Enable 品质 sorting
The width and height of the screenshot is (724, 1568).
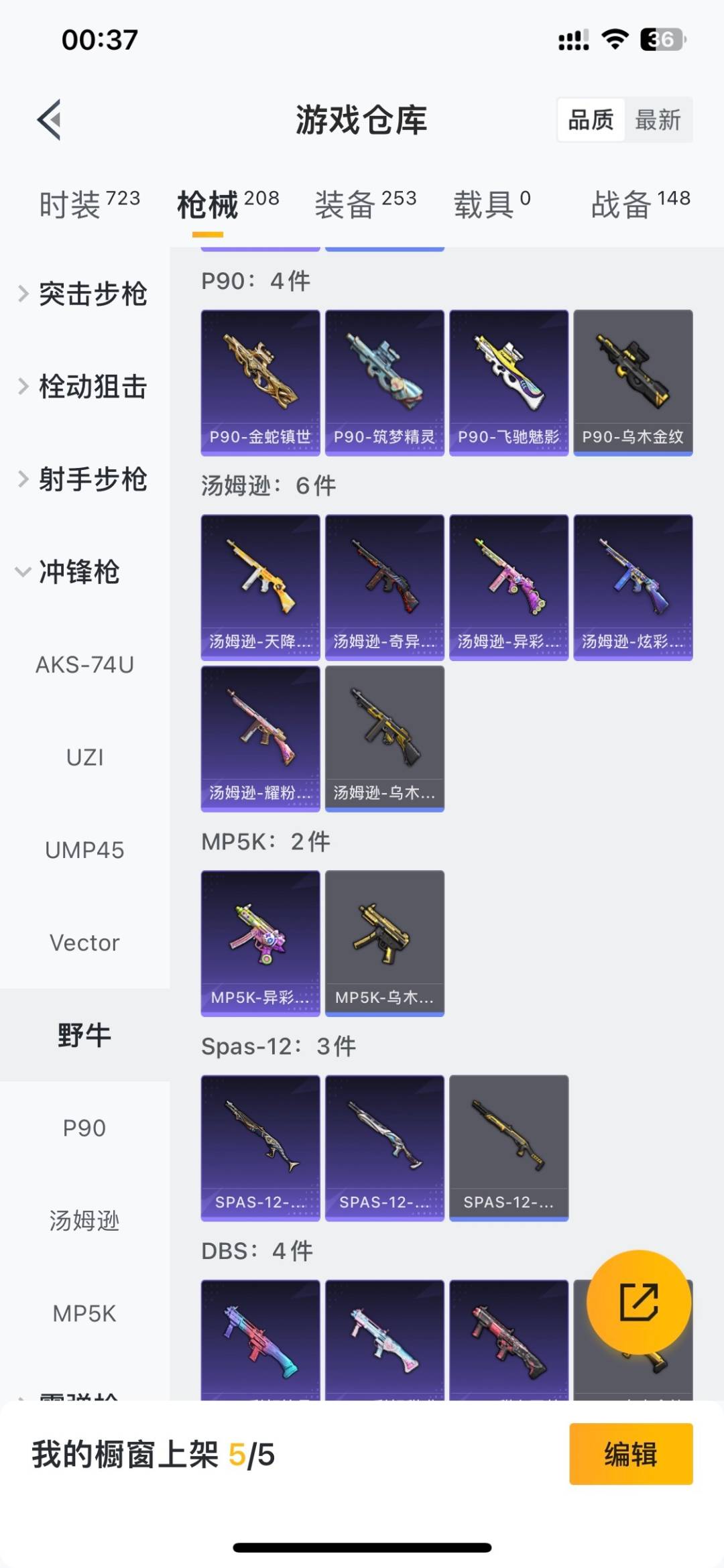(590, 121)
